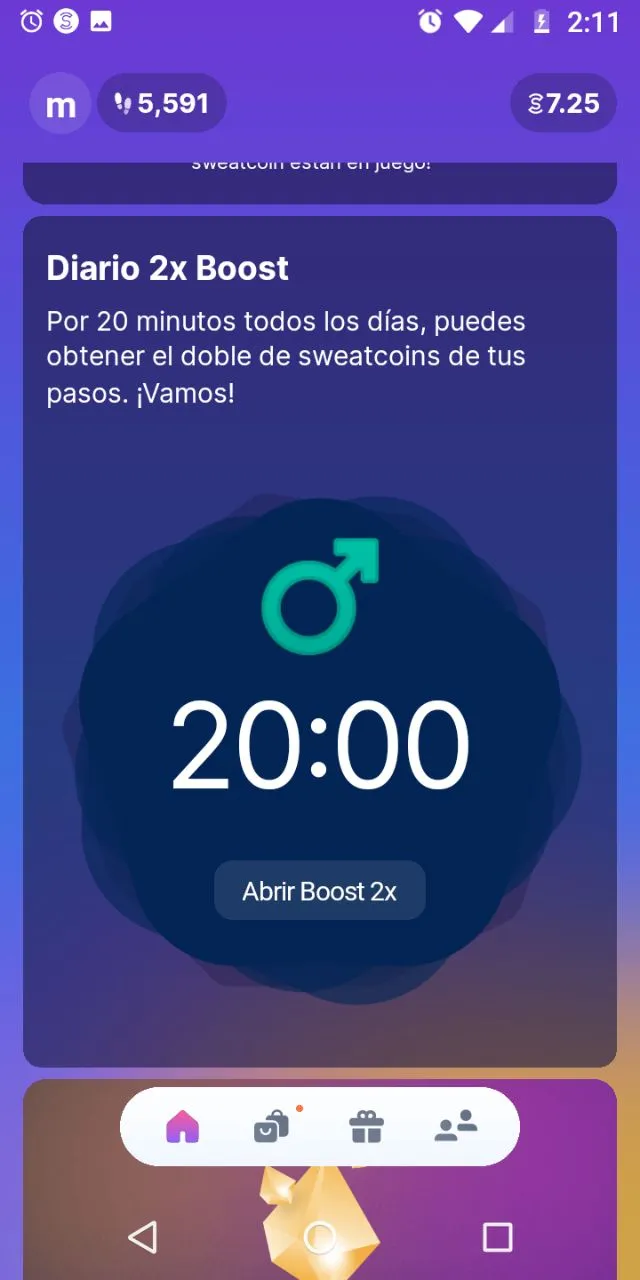Open recent apps with the square button
This screenshot has height=1280, width=640.
tap(497, 1237)
